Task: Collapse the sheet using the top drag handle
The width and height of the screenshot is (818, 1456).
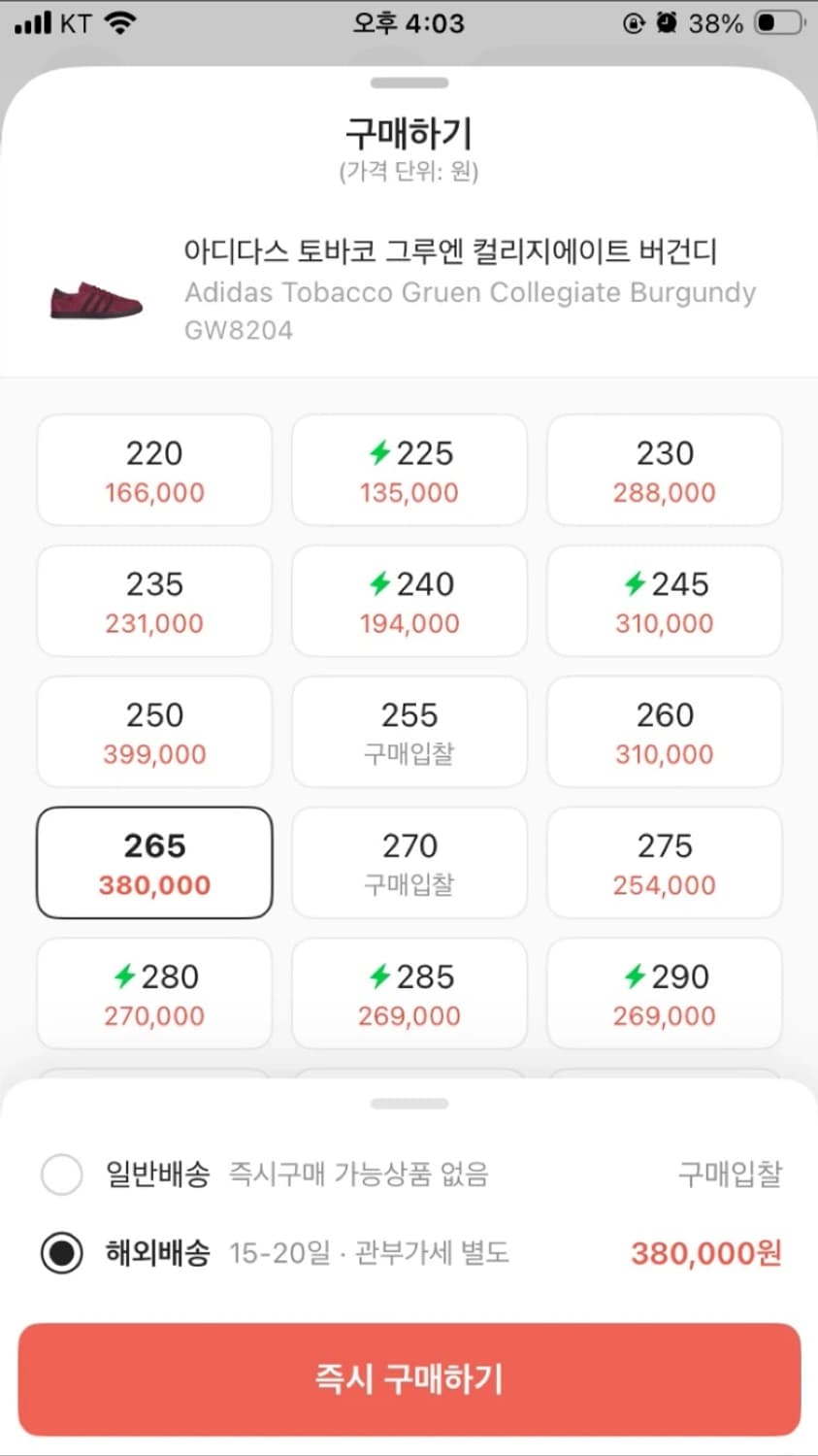Action: click(409, 83)
